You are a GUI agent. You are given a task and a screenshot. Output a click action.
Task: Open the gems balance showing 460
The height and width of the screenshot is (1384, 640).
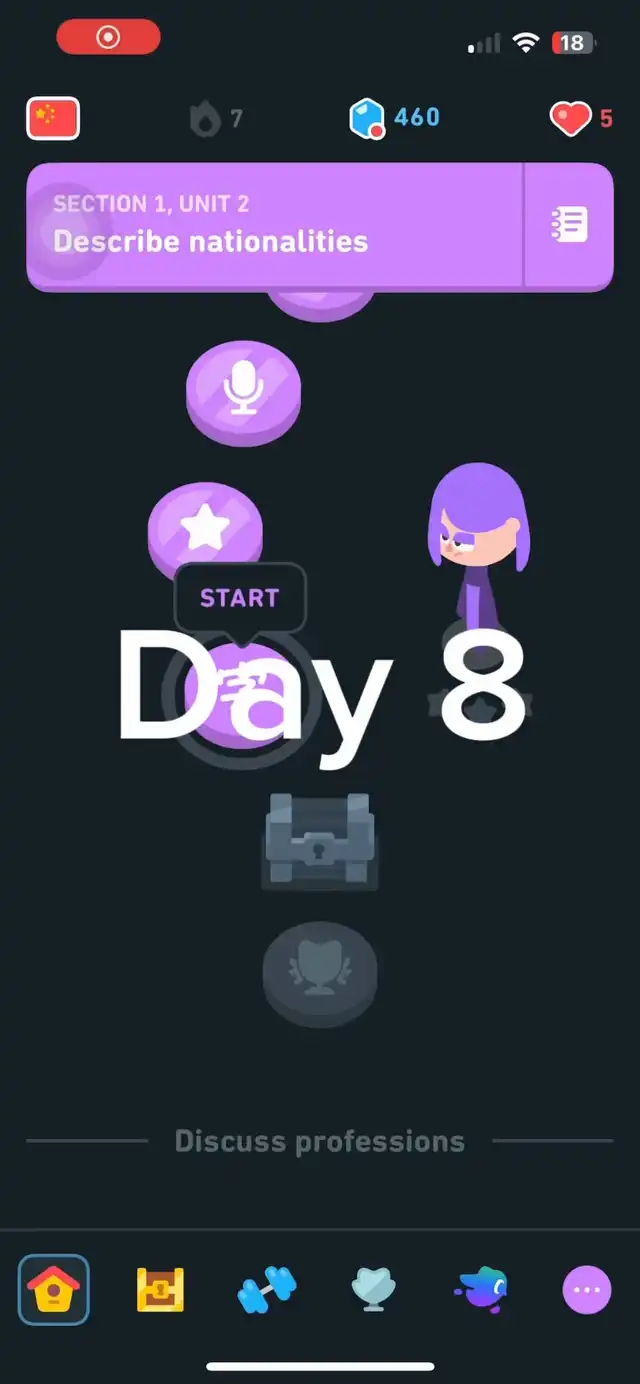point(394,118)
